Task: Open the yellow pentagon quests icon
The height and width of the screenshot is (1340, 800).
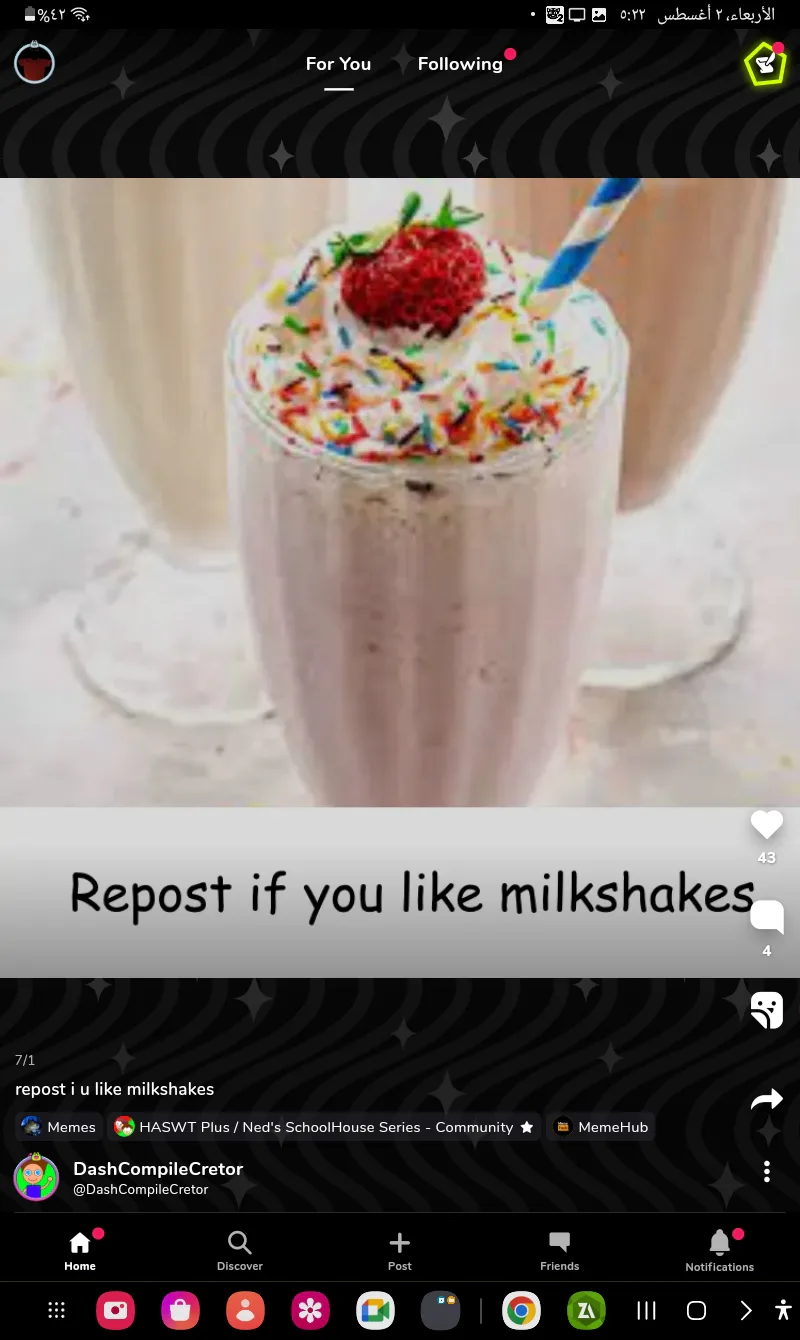Action: [x=765, y=64]
